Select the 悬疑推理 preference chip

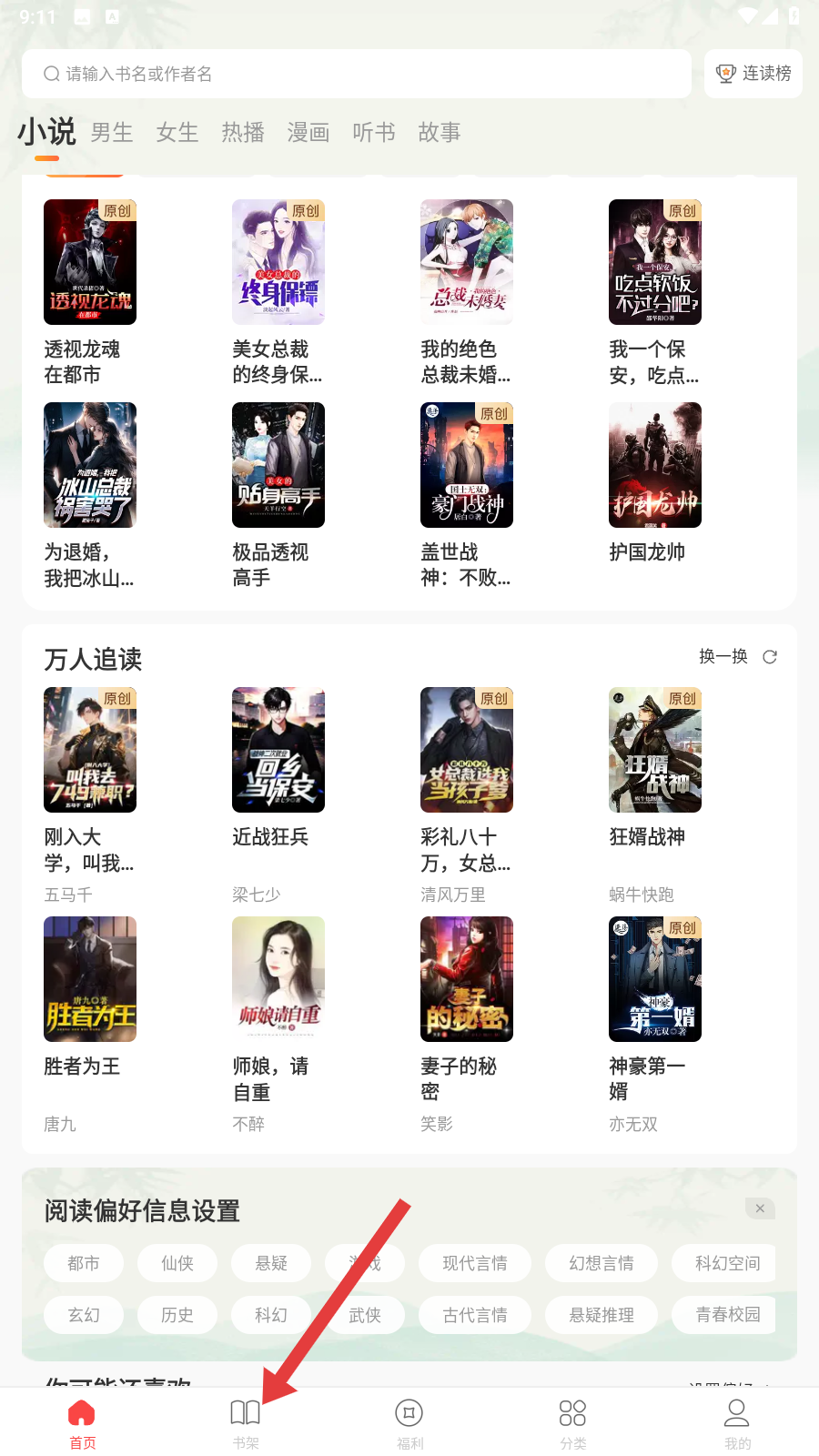tap(602, 1315)
